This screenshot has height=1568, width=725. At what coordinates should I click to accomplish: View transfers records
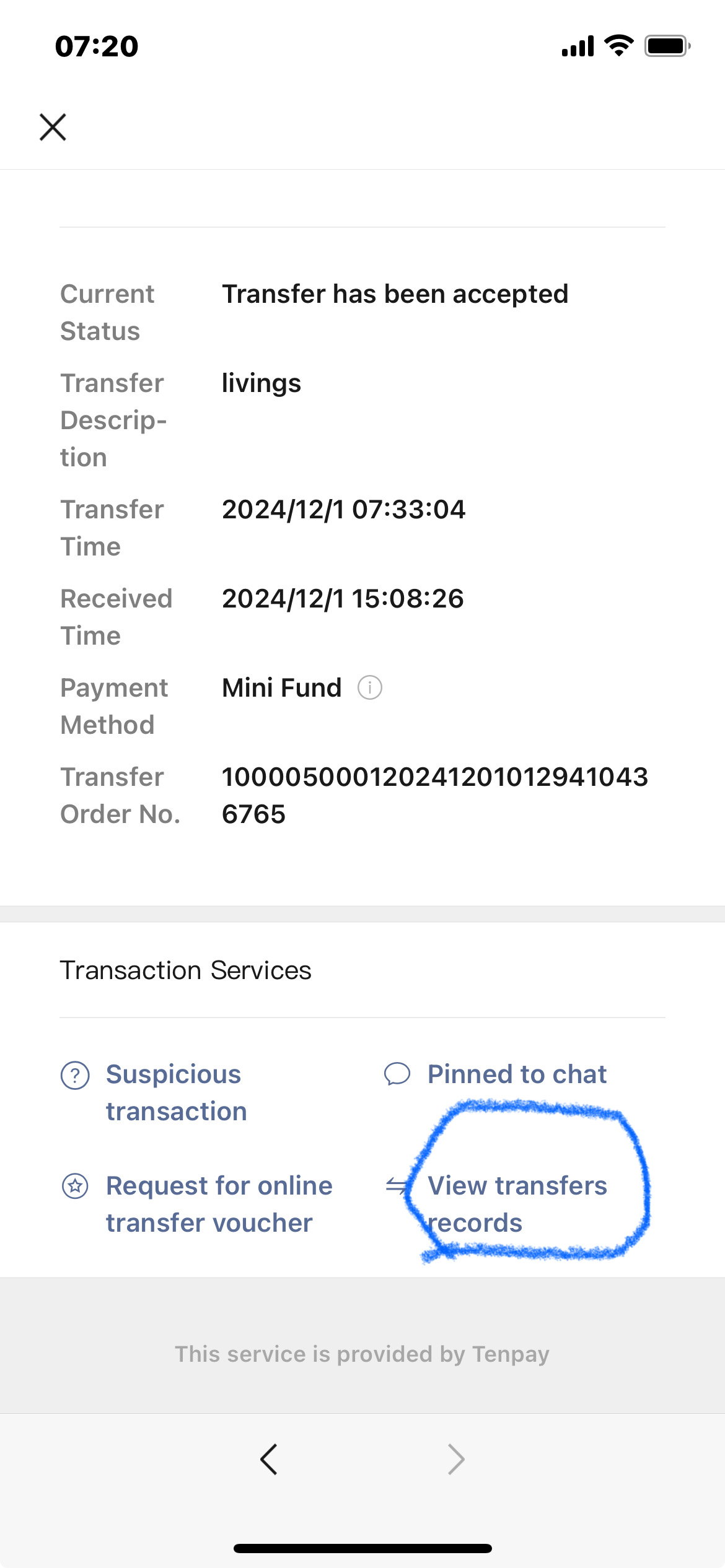[x=517, y=1204]
